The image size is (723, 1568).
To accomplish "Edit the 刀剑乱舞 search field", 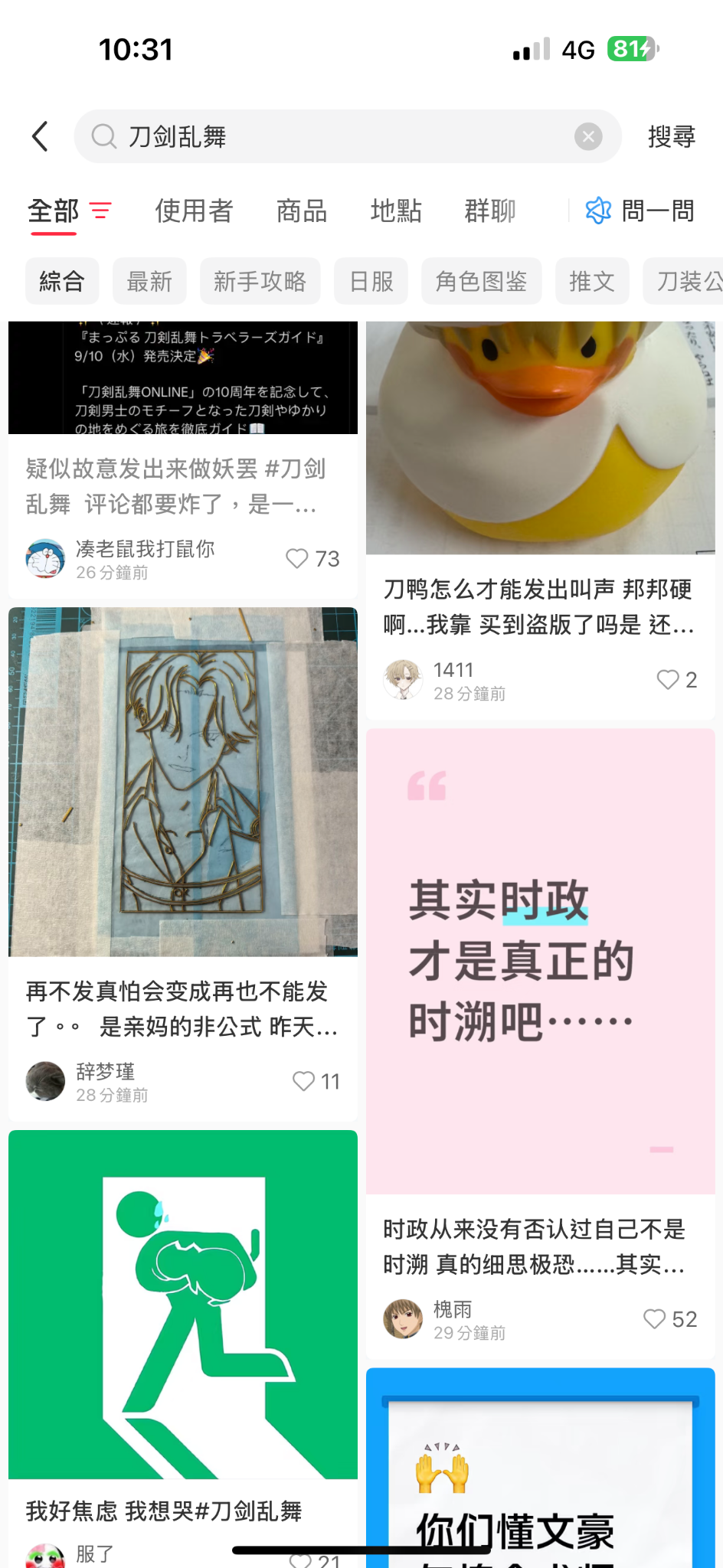I will (x=345, y=137).
